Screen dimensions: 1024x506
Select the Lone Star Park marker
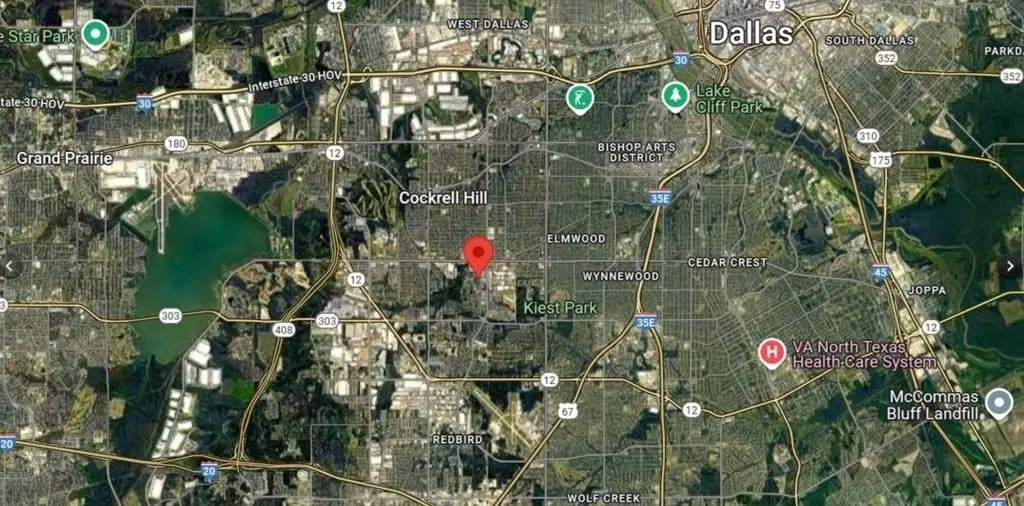coord(96,34)
